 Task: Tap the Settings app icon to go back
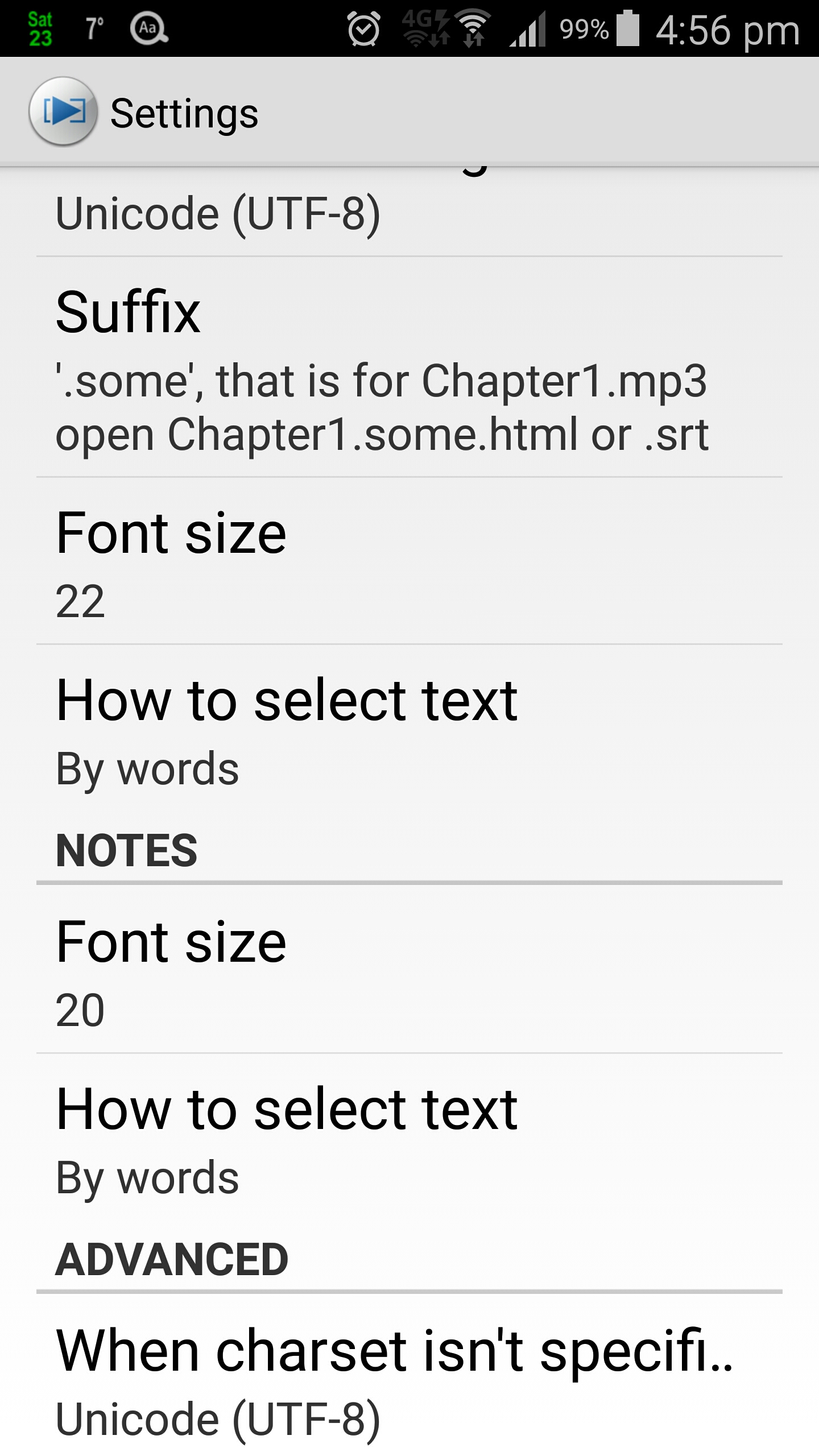(x=63, y=111)
